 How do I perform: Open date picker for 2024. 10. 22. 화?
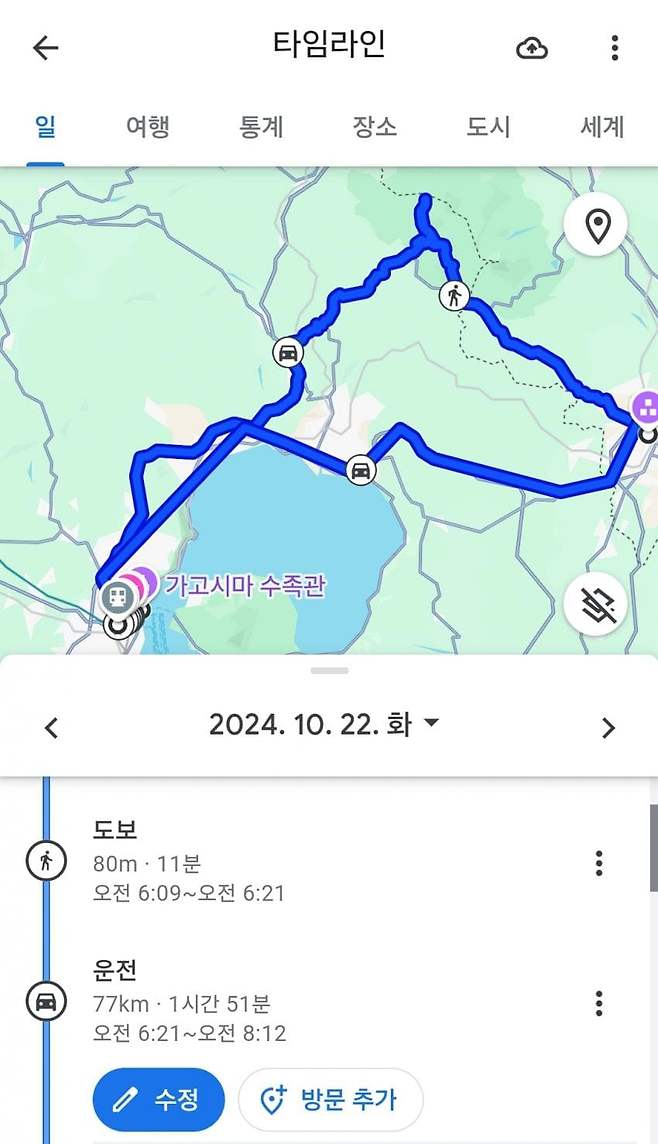(x=325, y=725)
